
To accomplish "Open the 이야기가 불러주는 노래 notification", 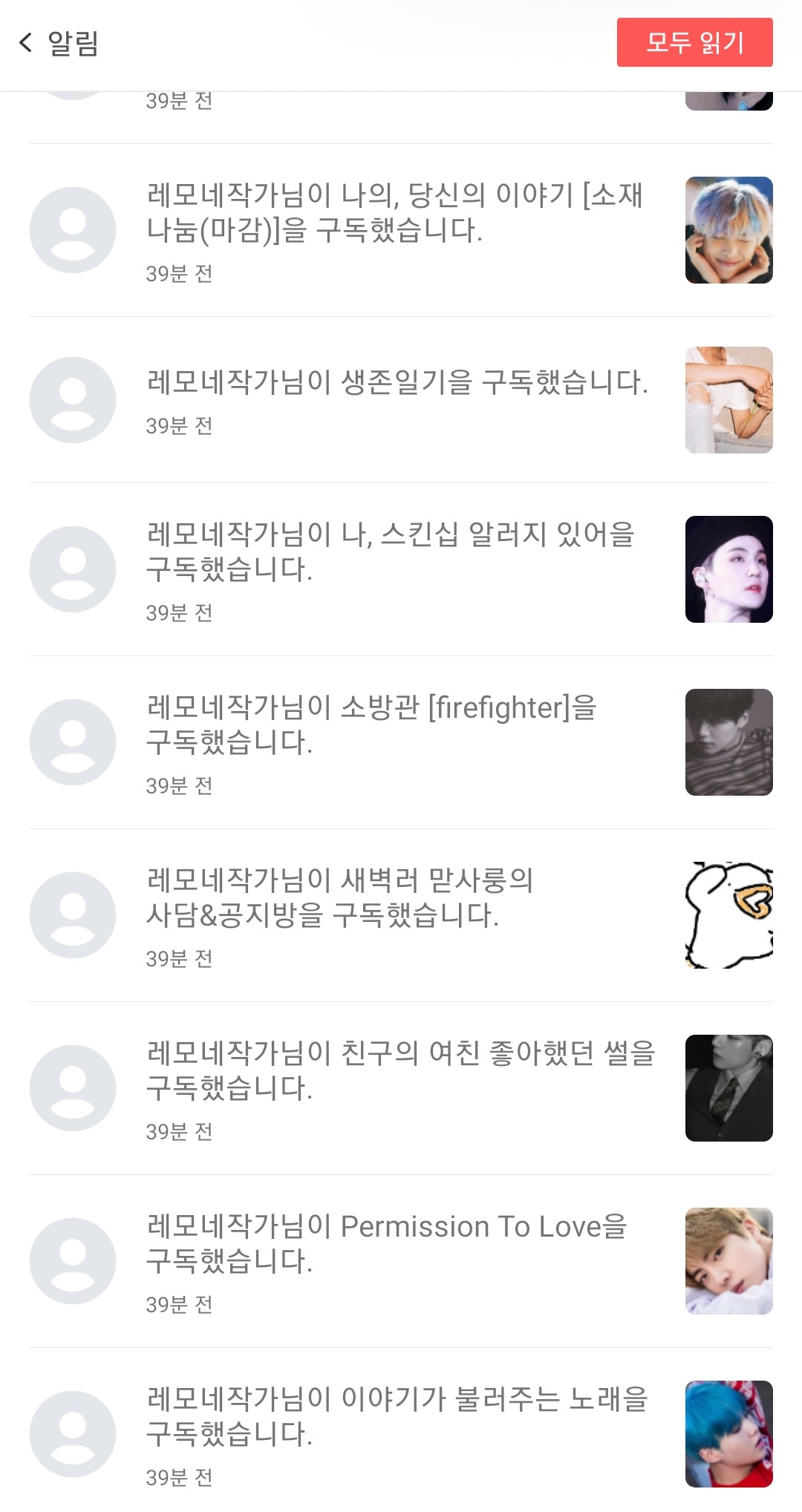I will tap(397, 1416).
